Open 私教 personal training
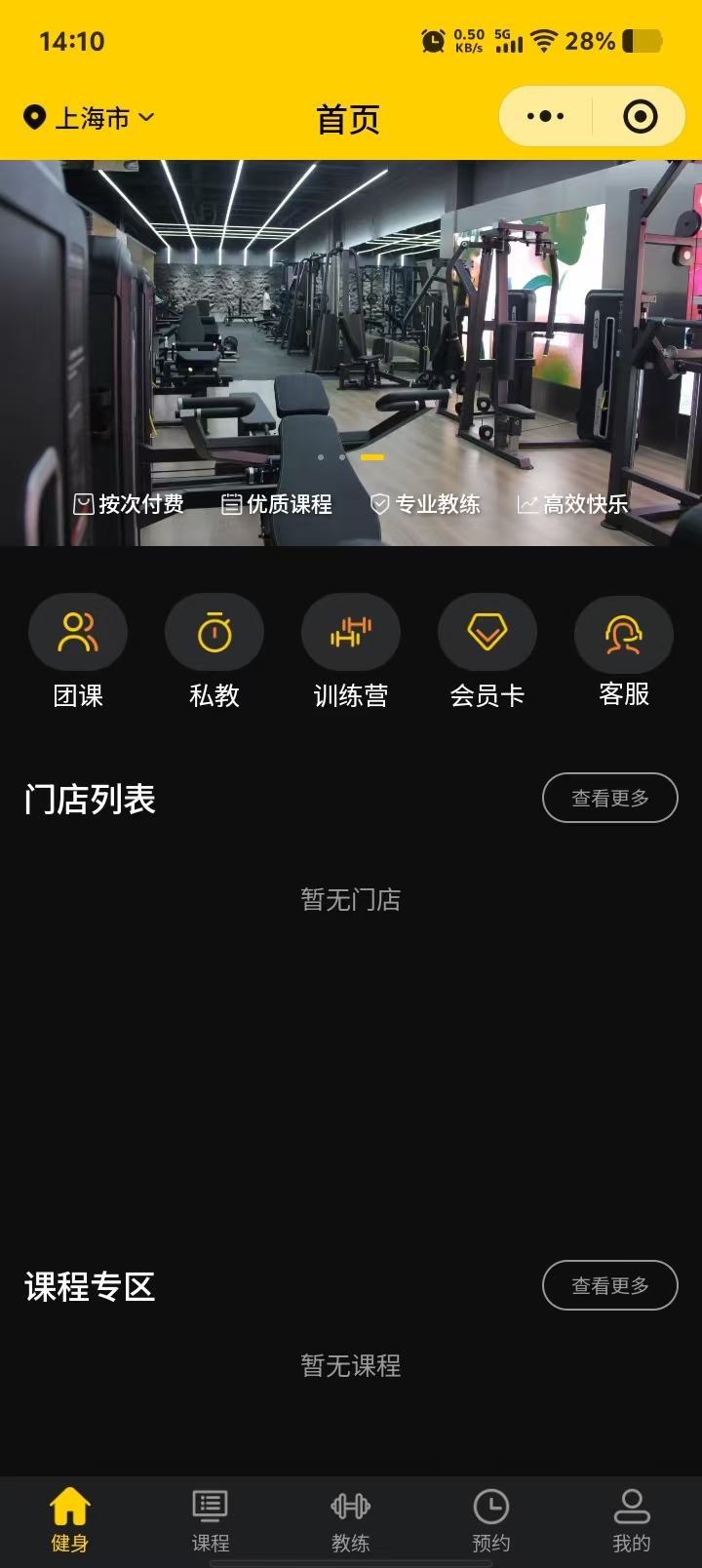This screenshot has width=702, height=1568. 214,650
